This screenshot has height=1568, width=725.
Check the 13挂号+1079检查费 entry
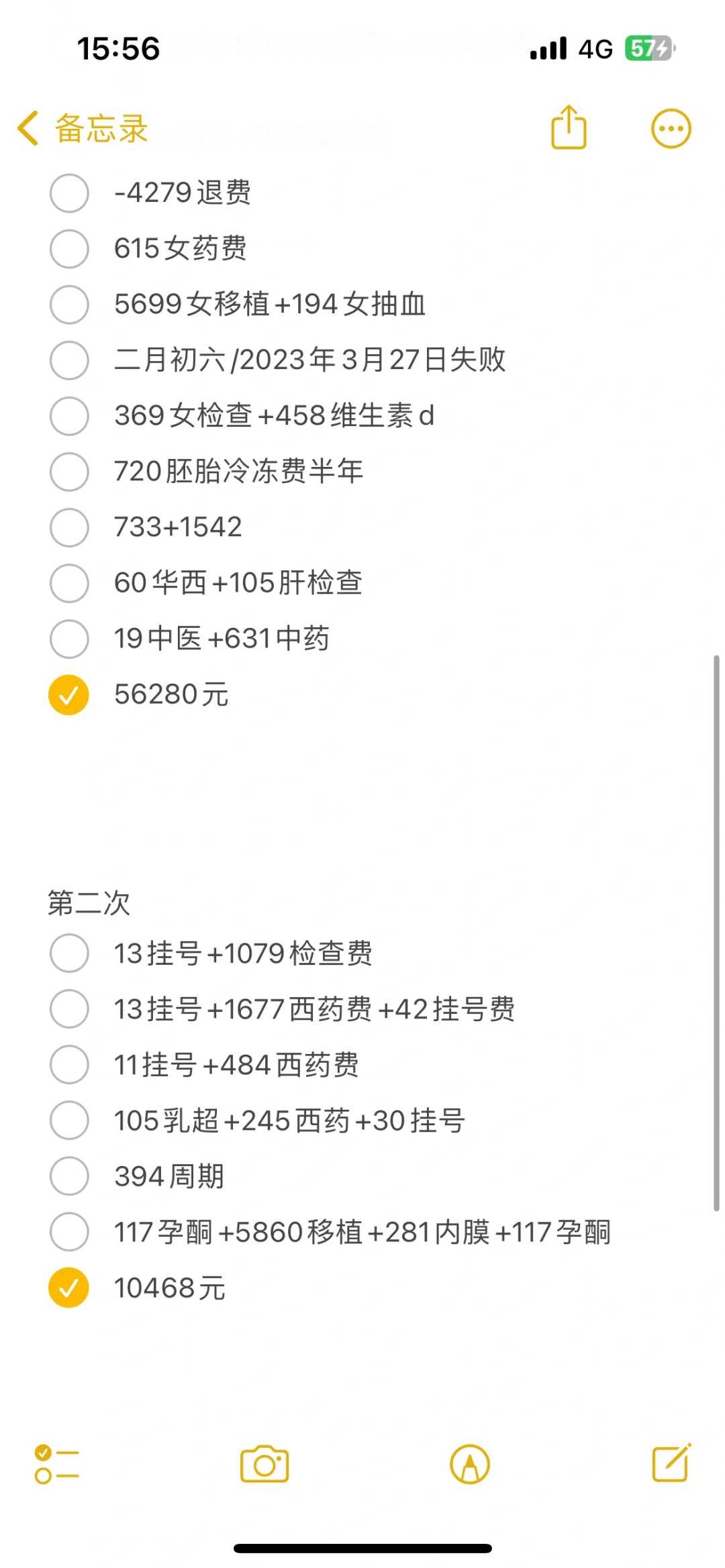coord(68,953)
